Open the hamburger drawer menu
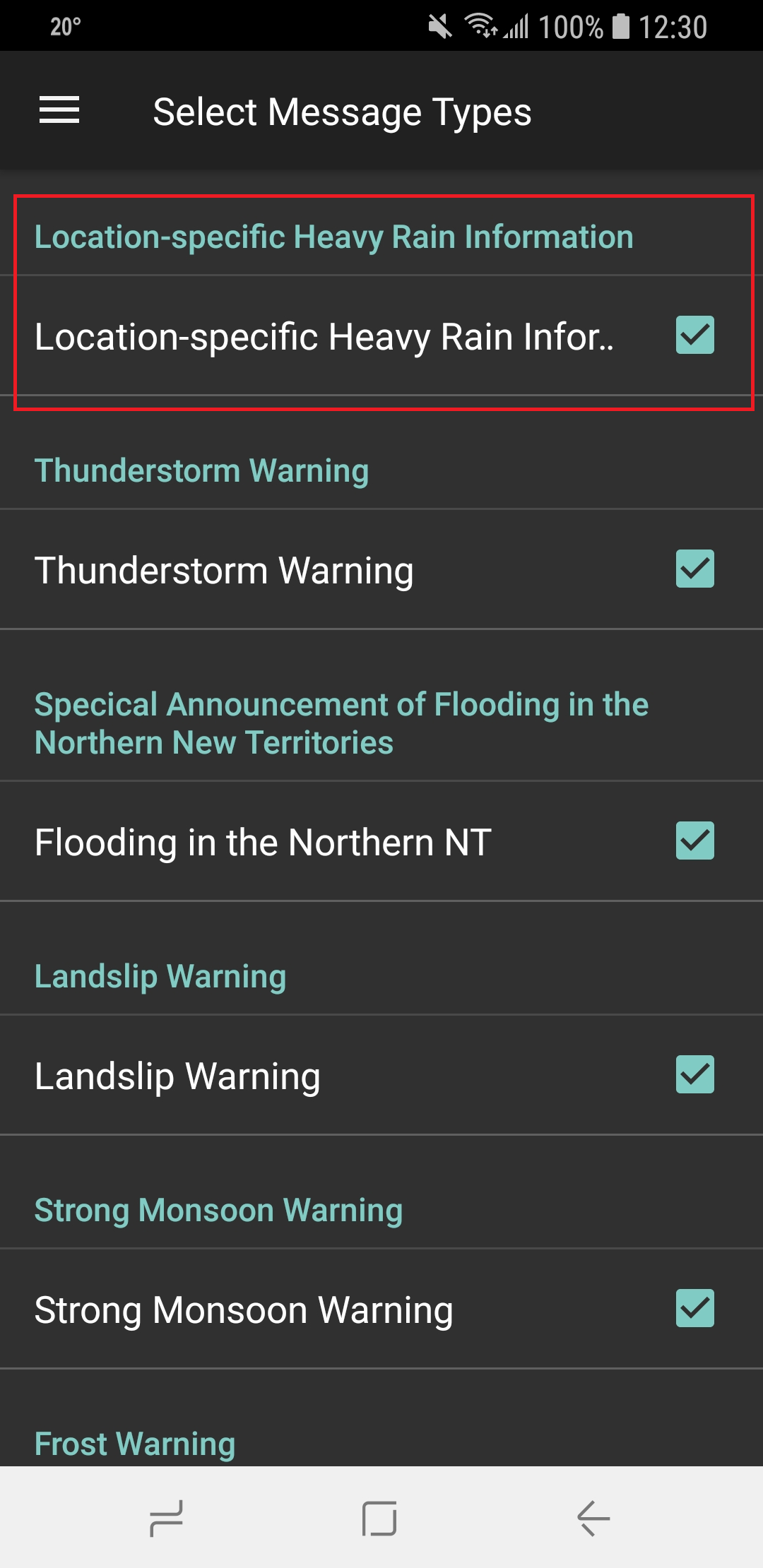Viewport: 763px width, 1568px height. (x=59, y=111)
